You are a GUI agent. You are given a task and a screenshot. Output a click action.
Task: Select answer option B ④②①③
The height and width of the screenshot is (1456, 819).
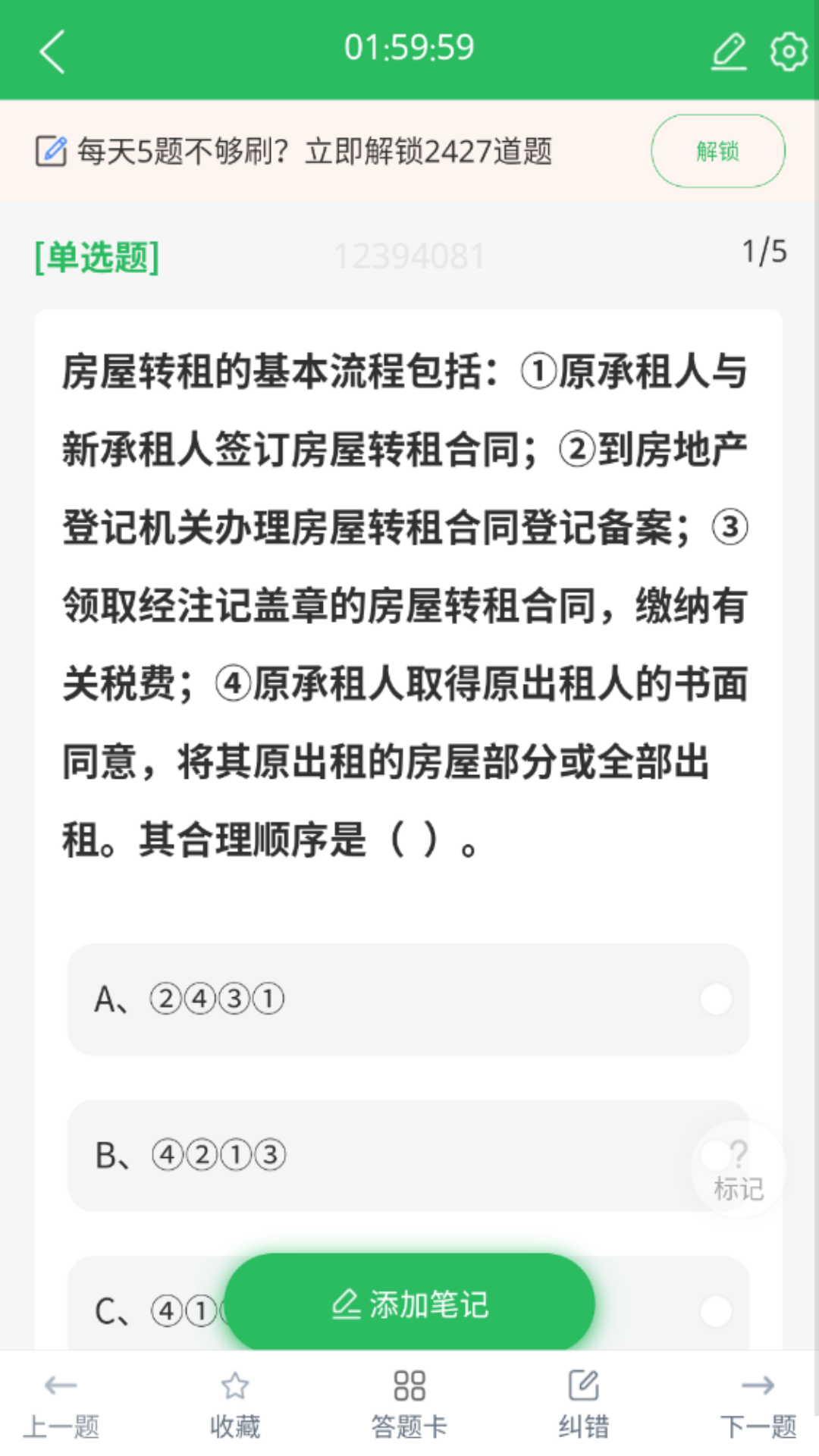tap(409, 1154)
